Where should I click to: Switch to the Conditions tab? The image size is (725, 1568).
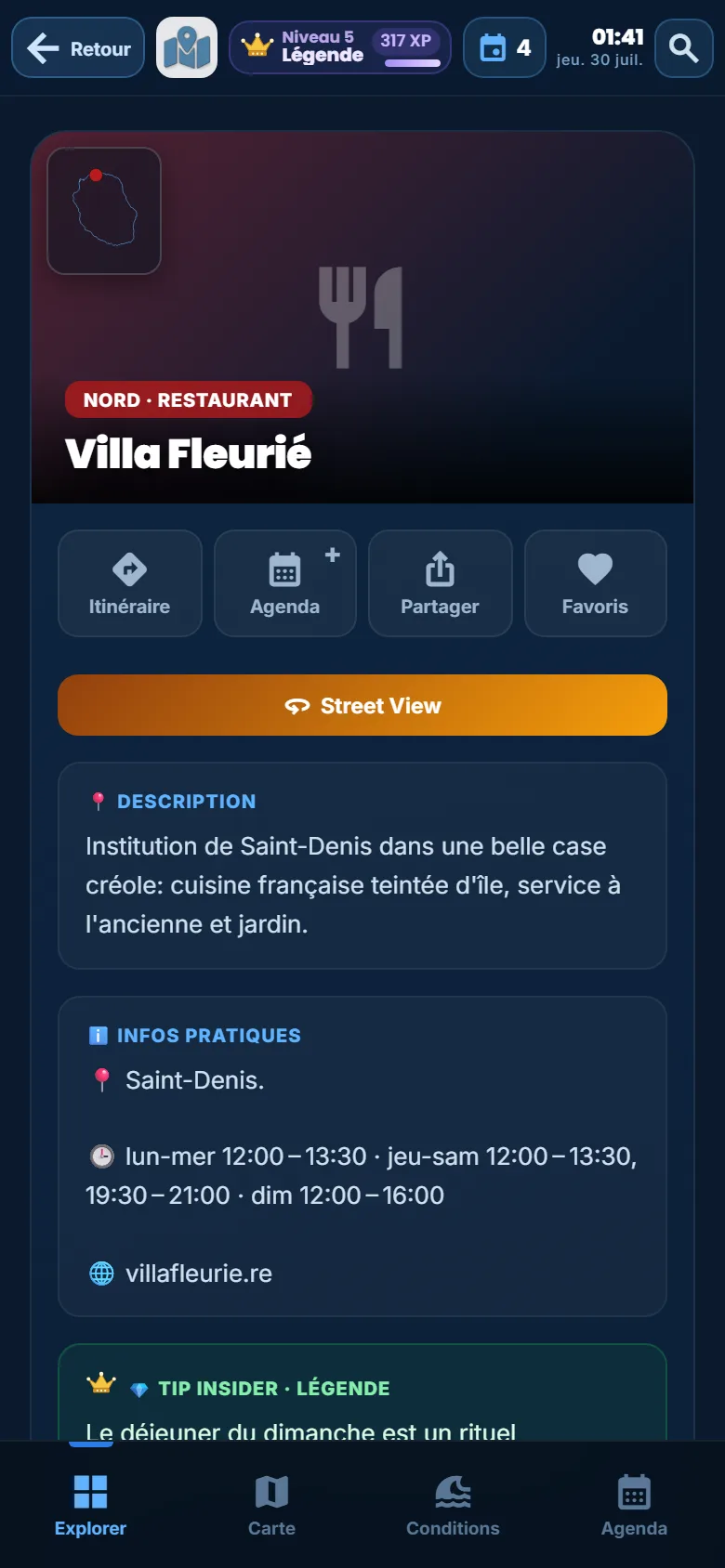click(x=453, y=1505)
